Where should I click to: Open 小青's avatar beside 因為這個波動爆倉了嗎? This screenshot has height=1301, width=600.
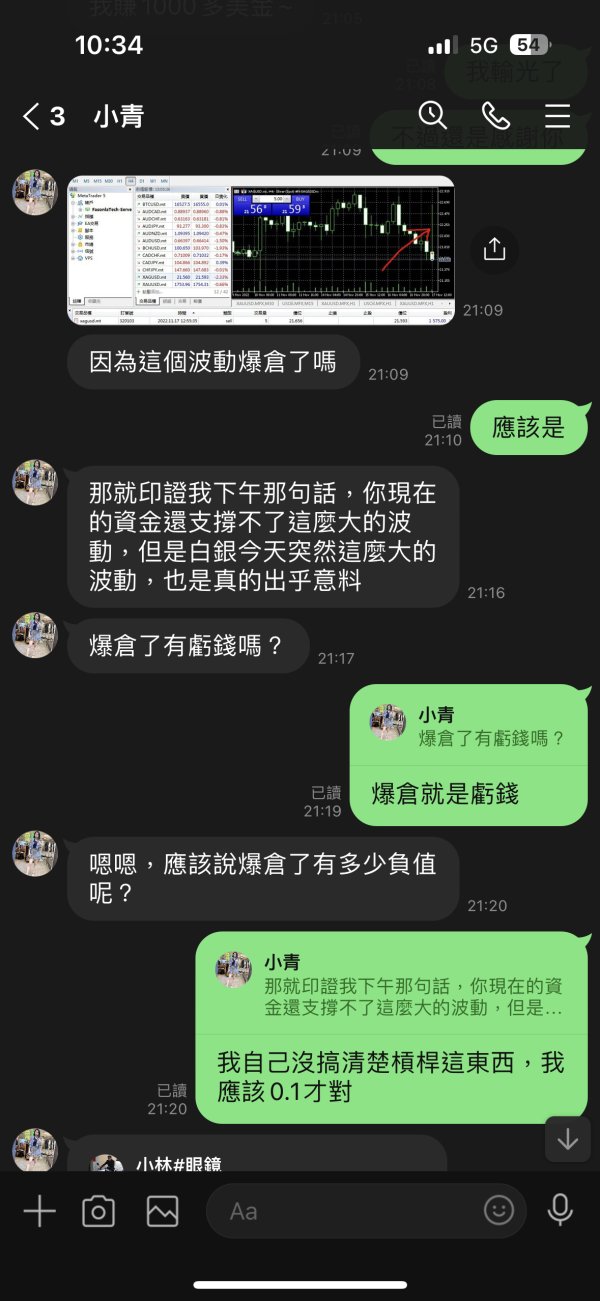click(x=34, y=192)
